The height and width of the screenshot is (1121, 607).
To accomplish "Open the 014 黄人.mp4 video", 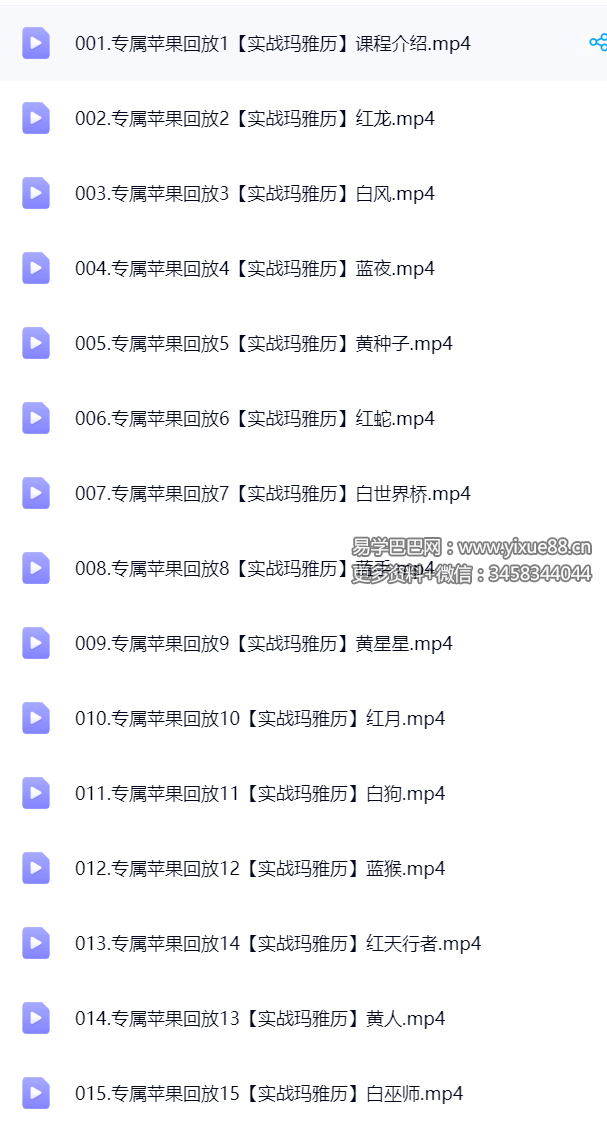I will tap(259, 1019).
